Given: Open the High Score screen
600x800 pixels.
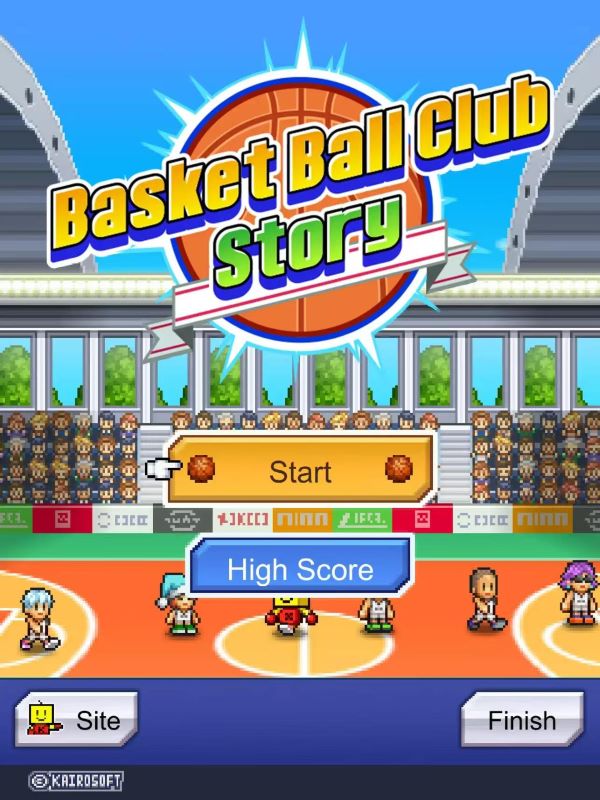Looking at the screenshot, I should (x=300, y=570).
